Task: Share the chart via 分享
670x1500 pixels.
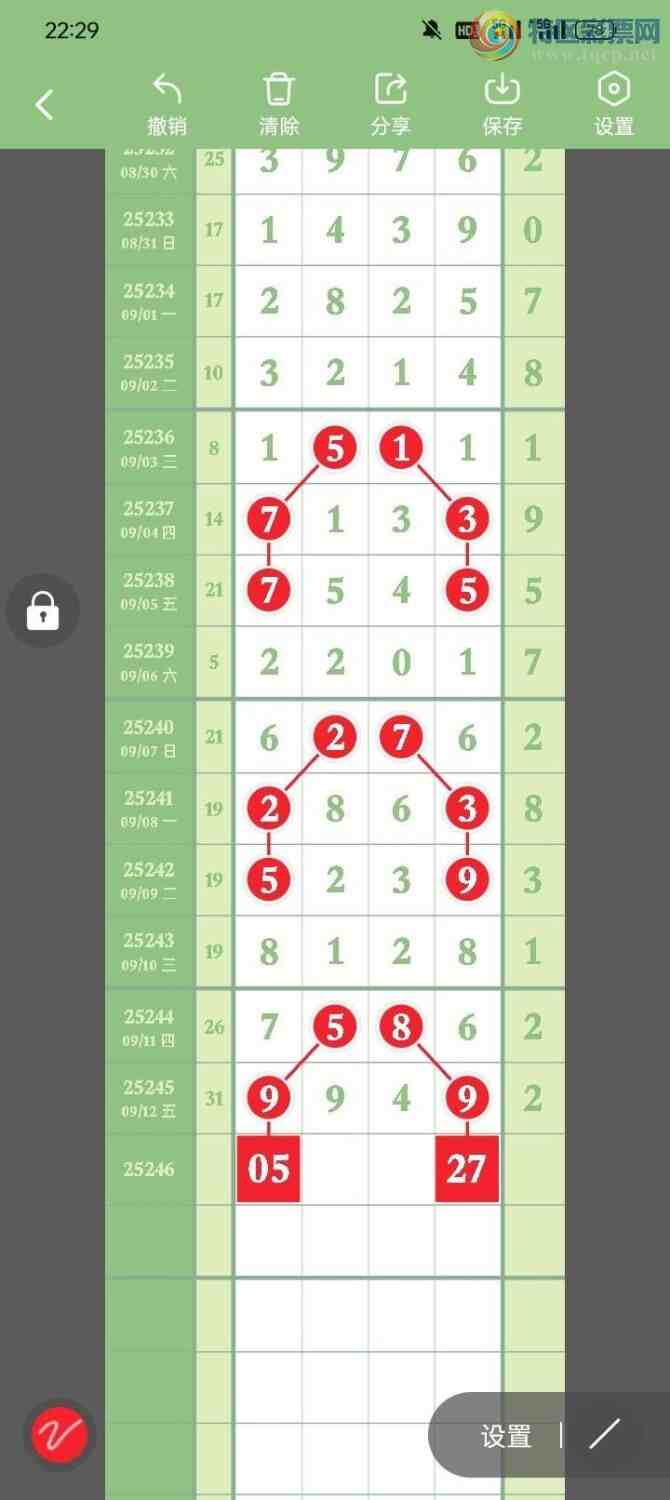Action: pyautogui.click(x=390, y=105)
